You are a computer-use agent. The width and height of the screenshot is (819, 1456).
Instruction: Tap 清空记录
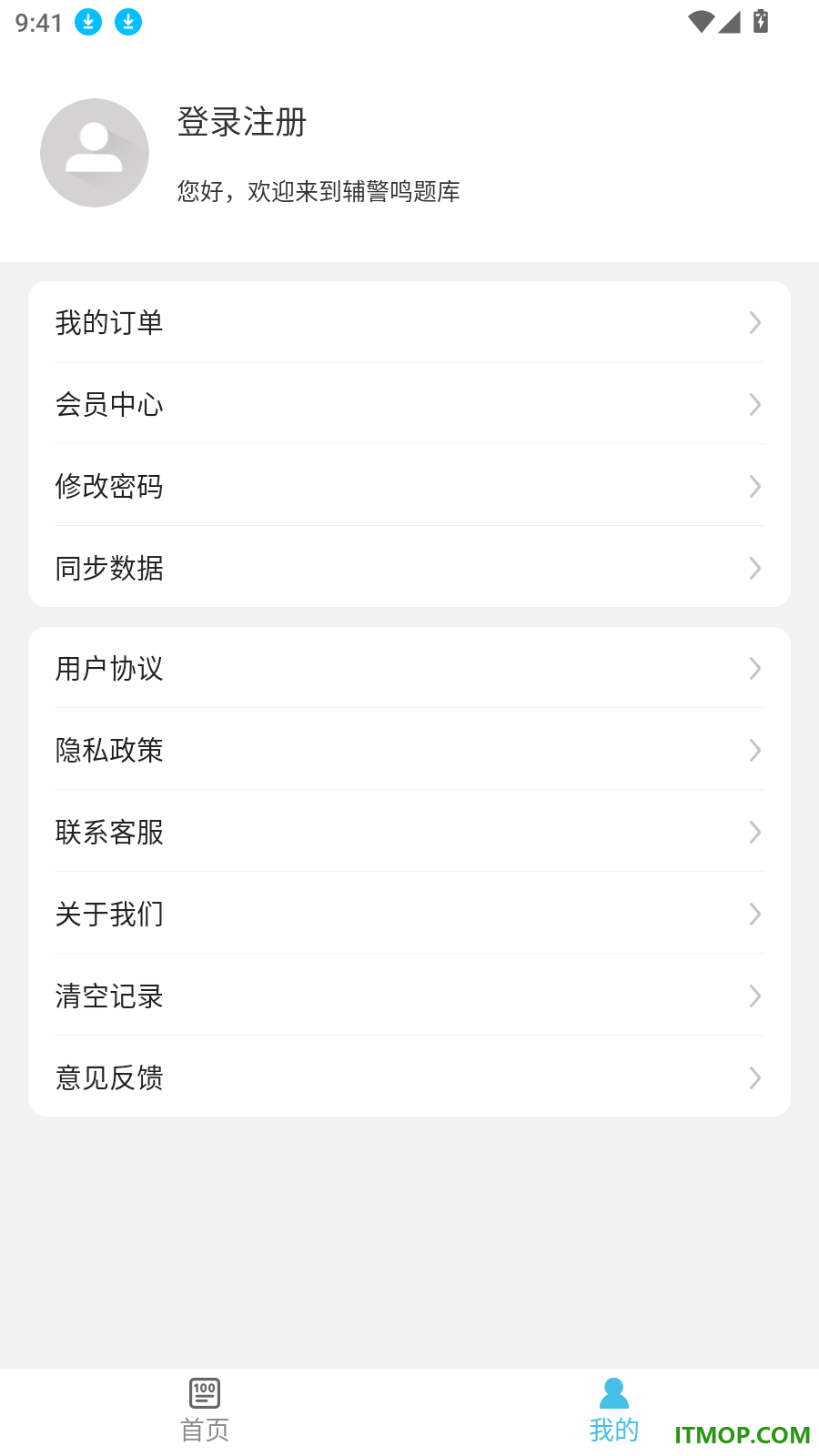point(409,996)
